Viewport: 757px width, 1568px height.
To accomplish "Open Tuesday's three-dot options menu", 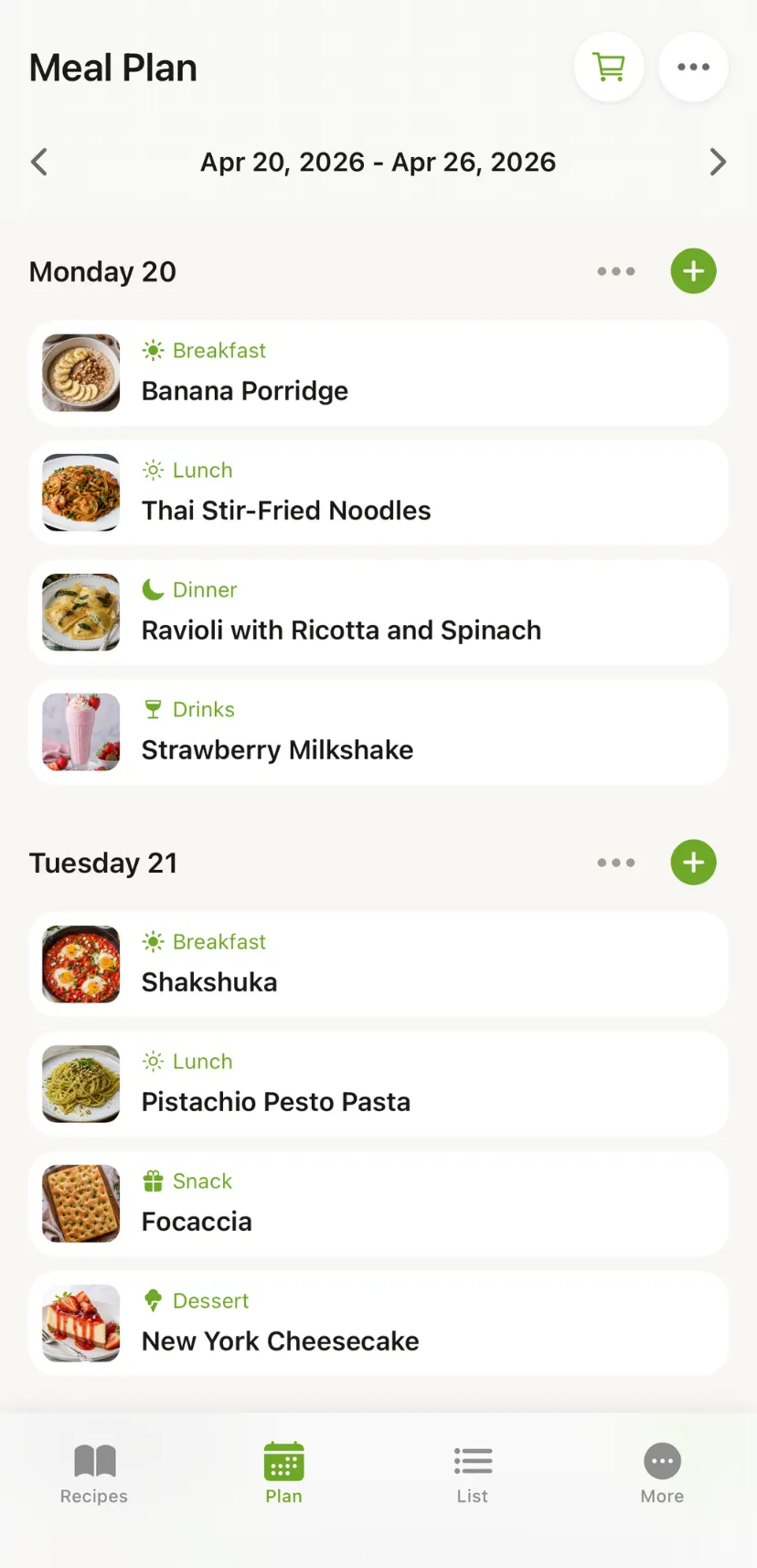I will point(615,863).
